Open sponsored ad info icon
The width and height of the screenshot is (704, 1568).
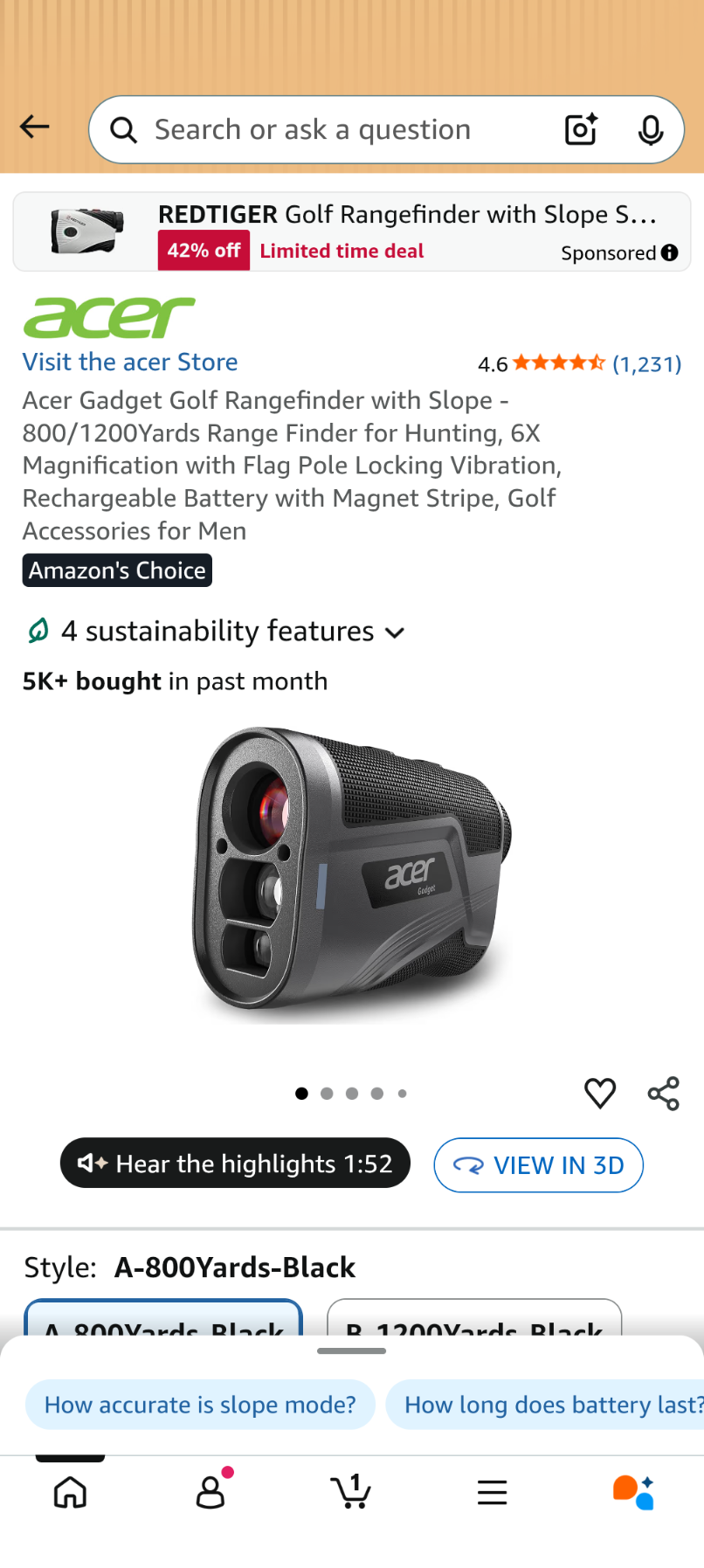(670, 252)
